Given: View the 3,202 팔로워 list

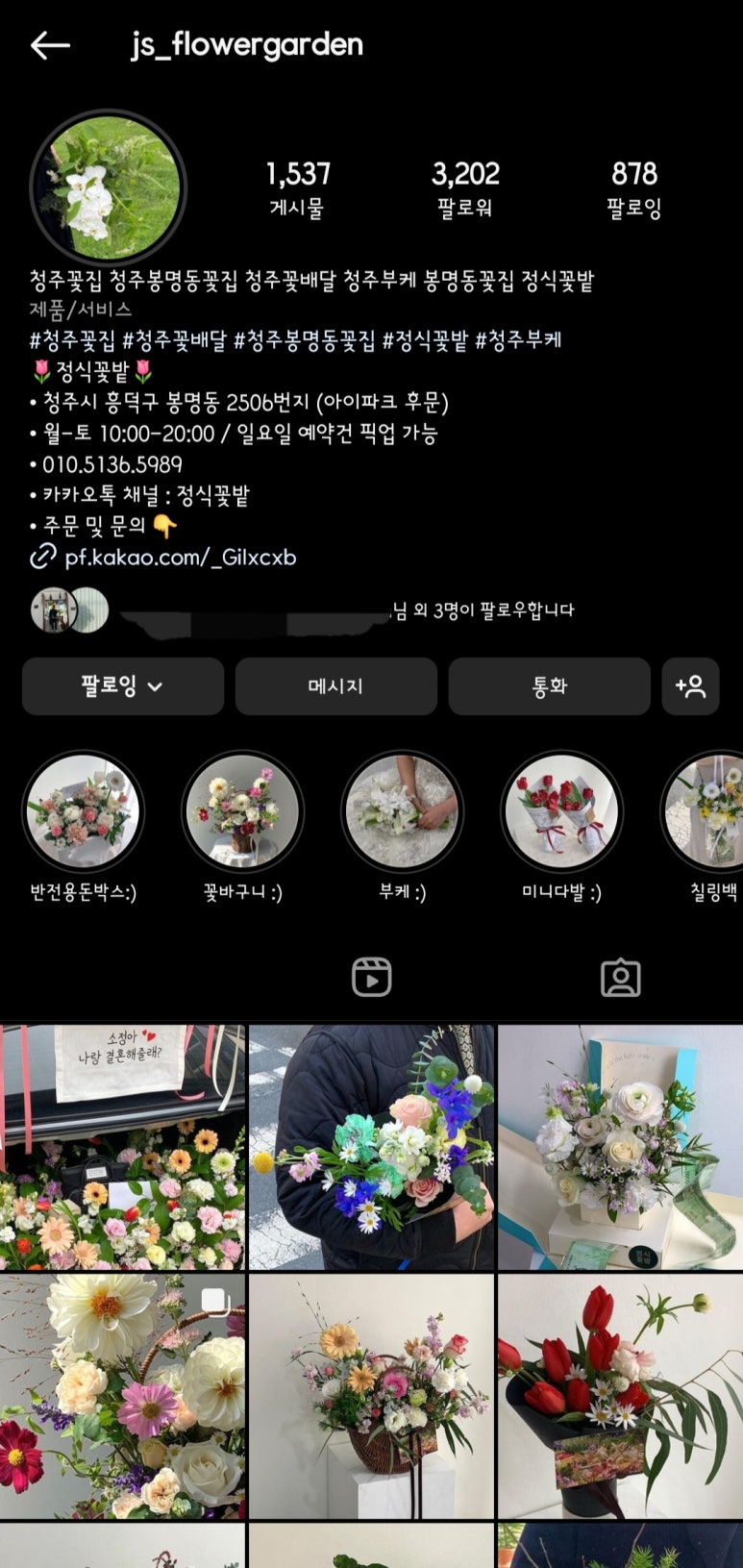Looking at the screenshot, I should point(465,187).
